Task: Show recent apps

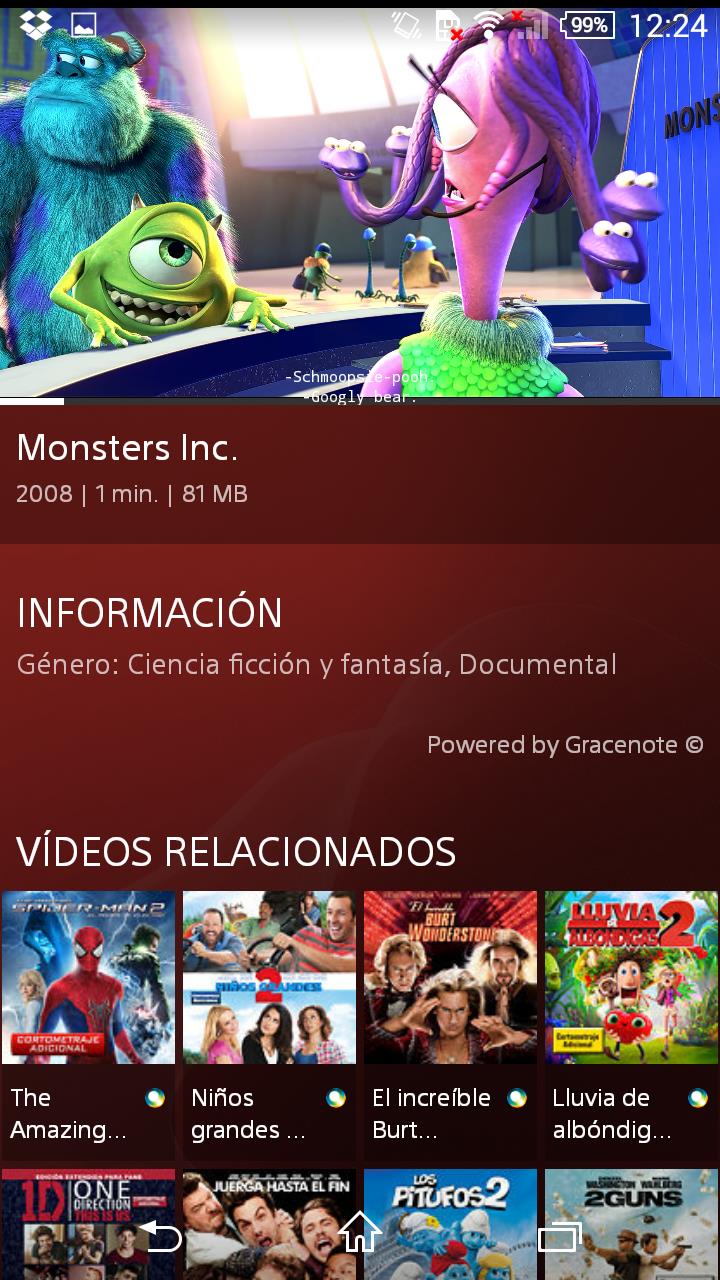Action: tap(559, 1238)
